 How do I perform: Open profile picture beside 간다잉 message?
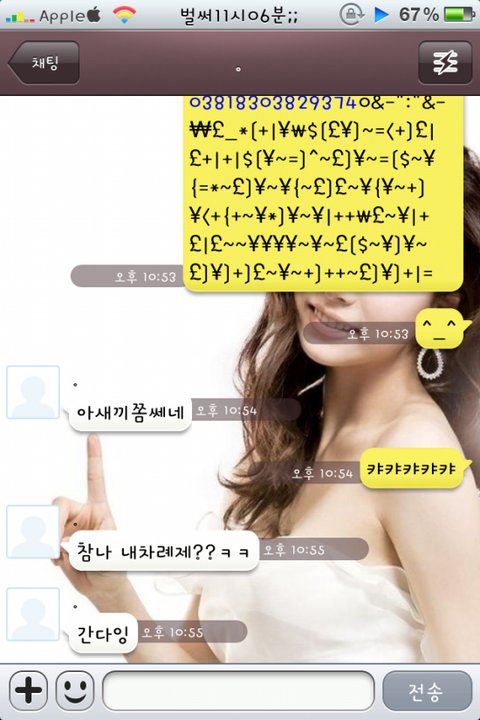(x=33, y=614)
